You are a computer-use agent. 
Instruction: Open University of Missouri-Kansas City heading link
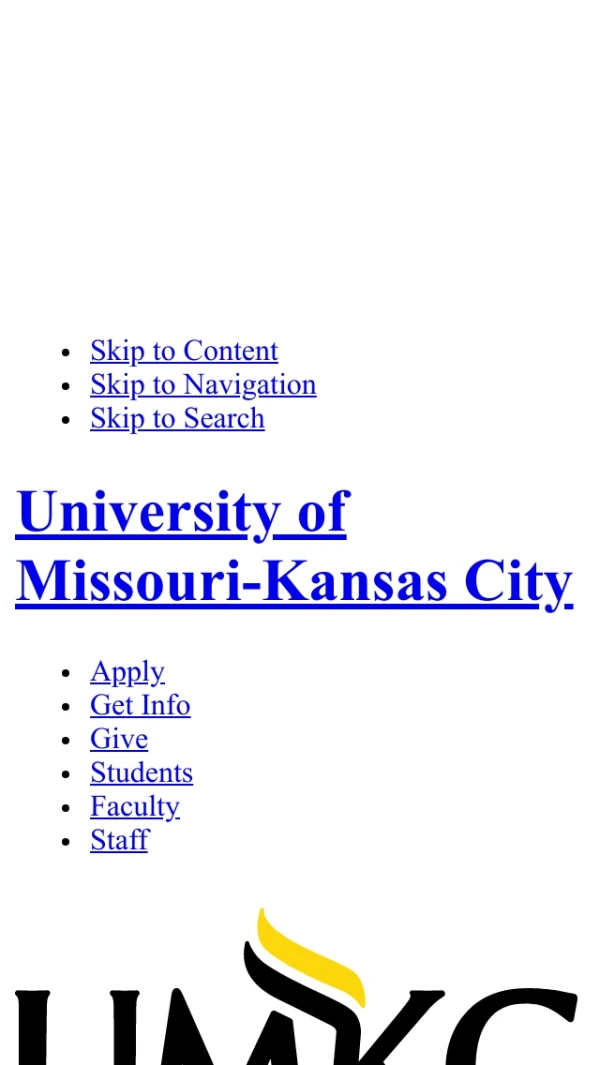pos(294,546)
